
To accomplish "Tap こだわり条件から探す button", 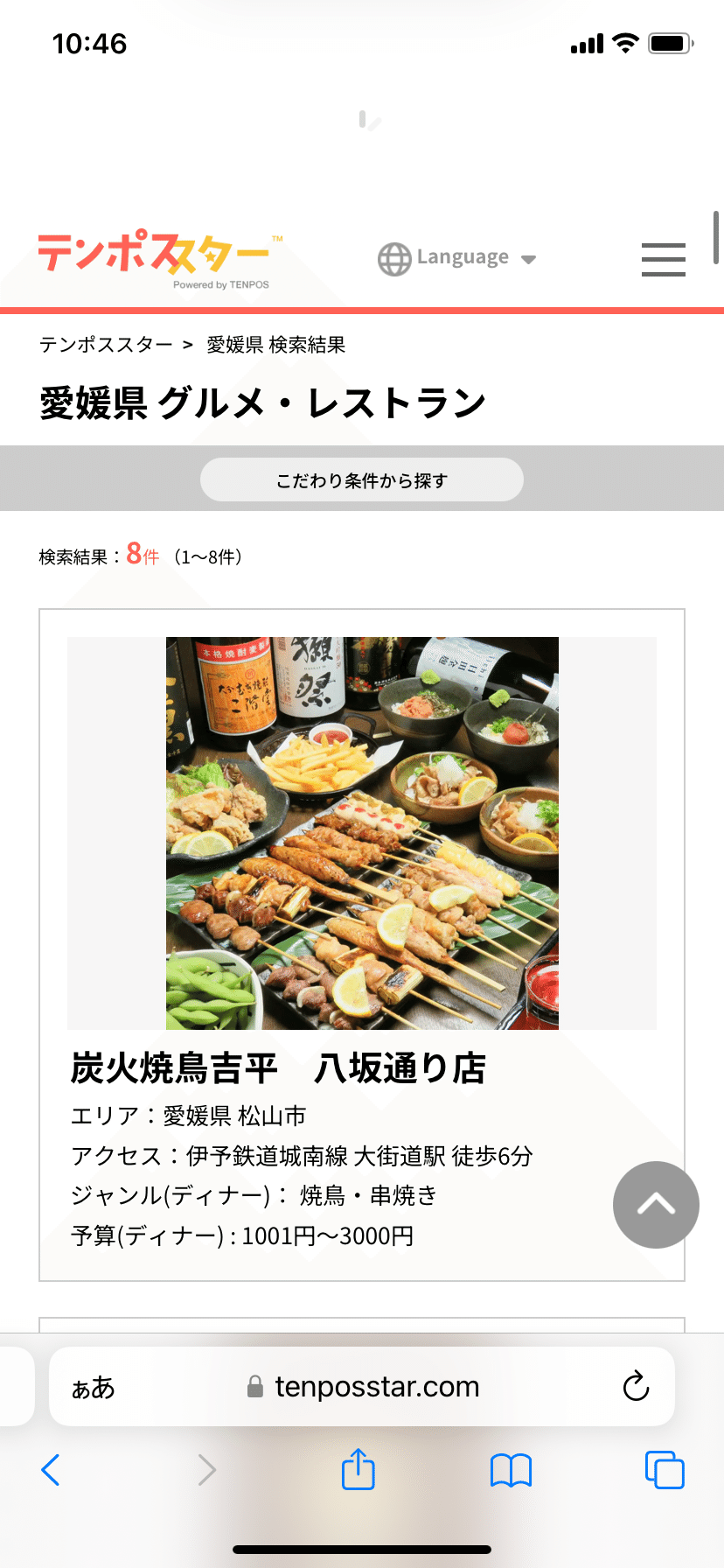I will [362, 479].
